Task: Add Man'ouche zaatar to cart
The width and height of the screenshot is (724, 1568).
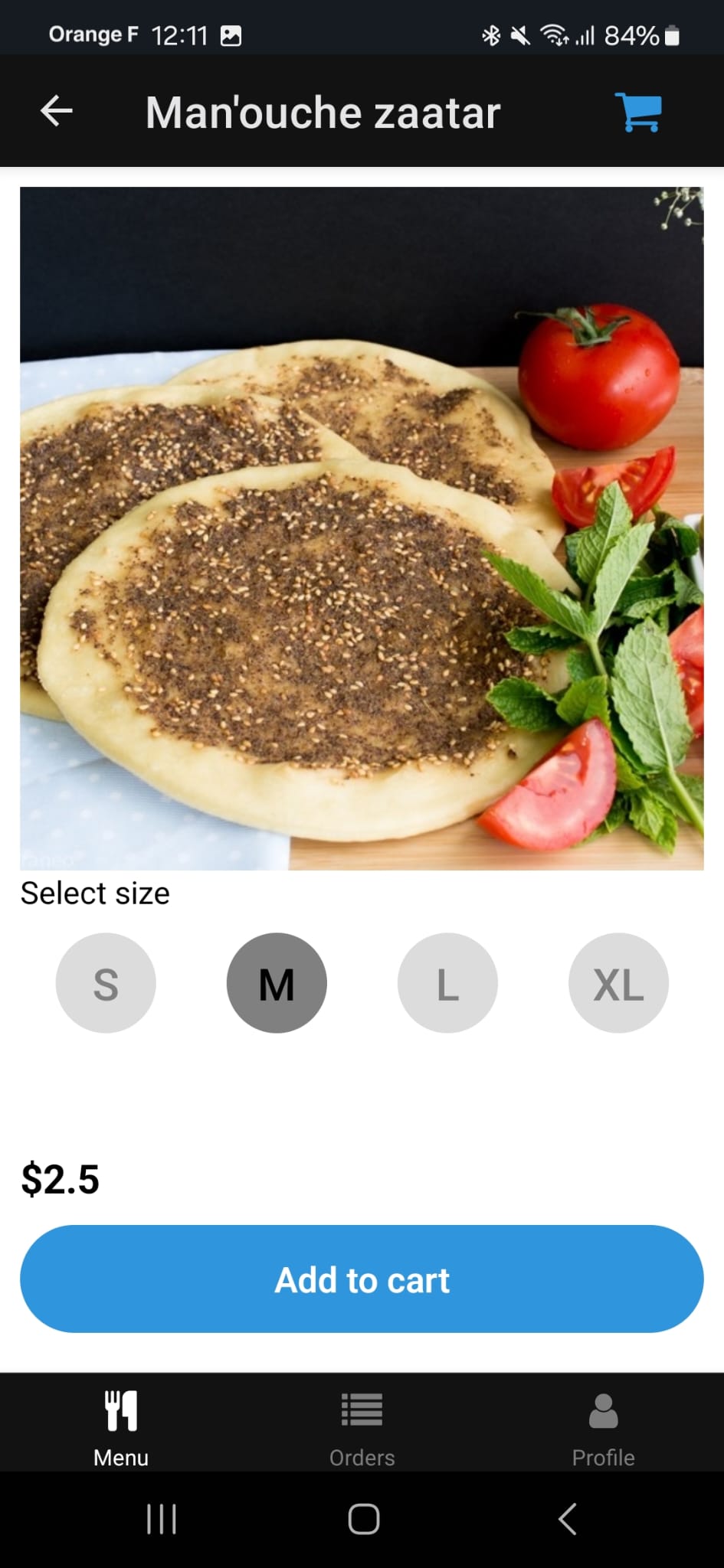Action: 362,1279
